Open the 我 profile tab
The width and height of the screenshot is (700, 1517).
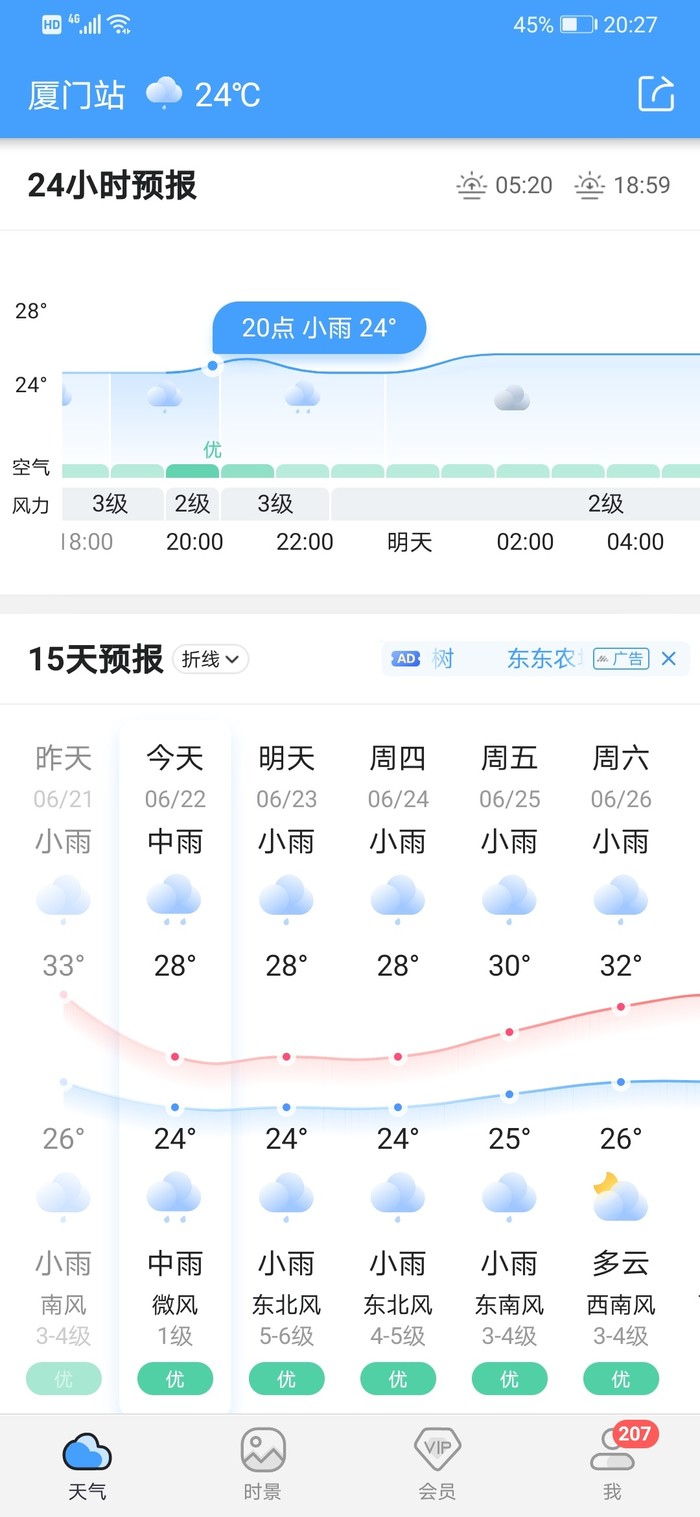[x=612, y=1464]
